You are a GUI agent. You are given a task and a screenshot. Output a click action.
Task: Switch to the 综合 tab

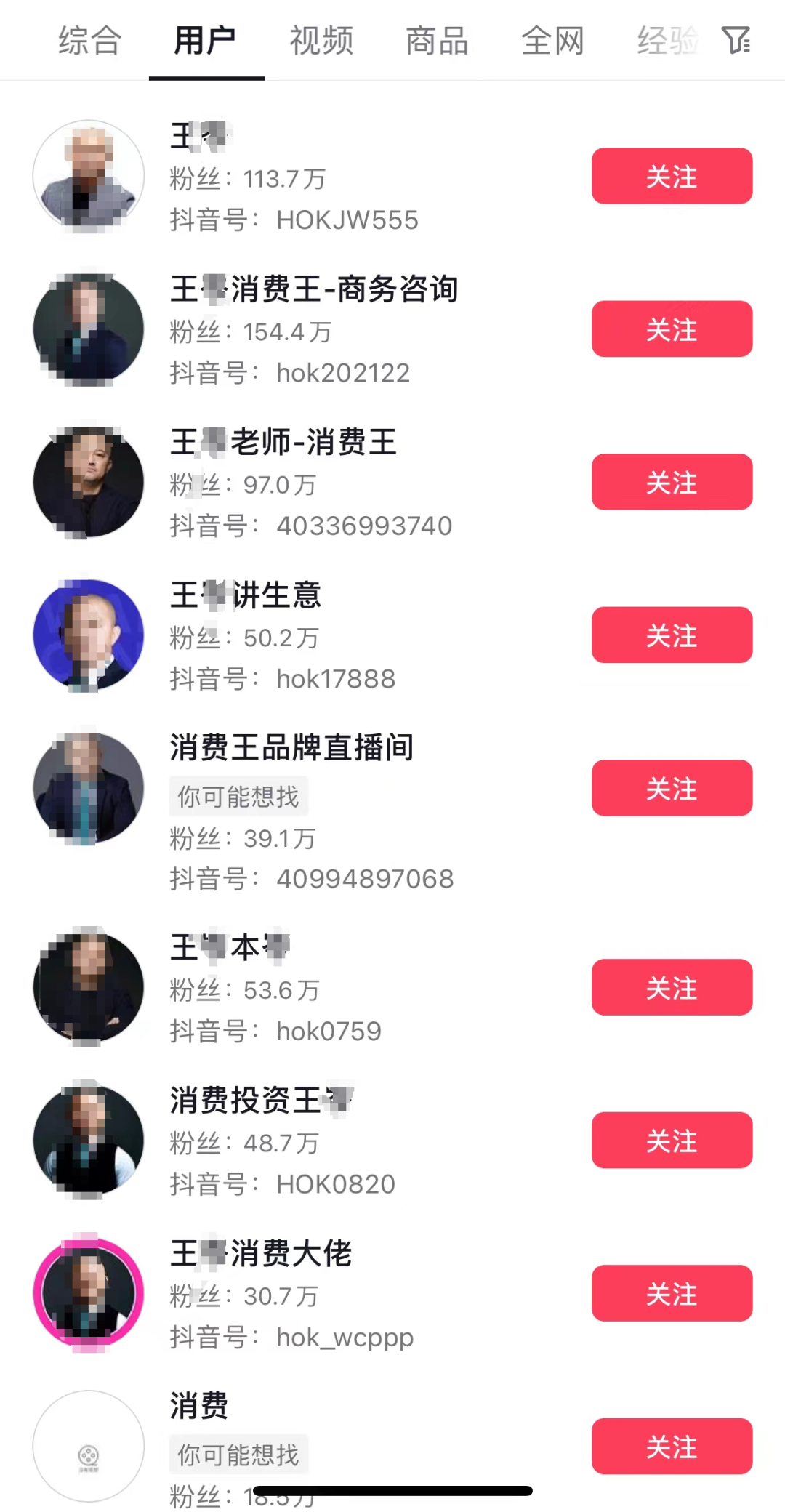tap(90, 41)
